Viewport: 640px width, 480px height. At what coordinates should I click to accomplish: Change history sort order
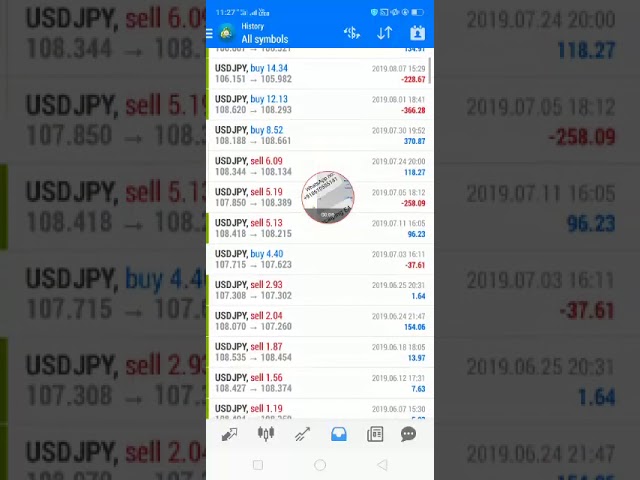tap(384, 33)
